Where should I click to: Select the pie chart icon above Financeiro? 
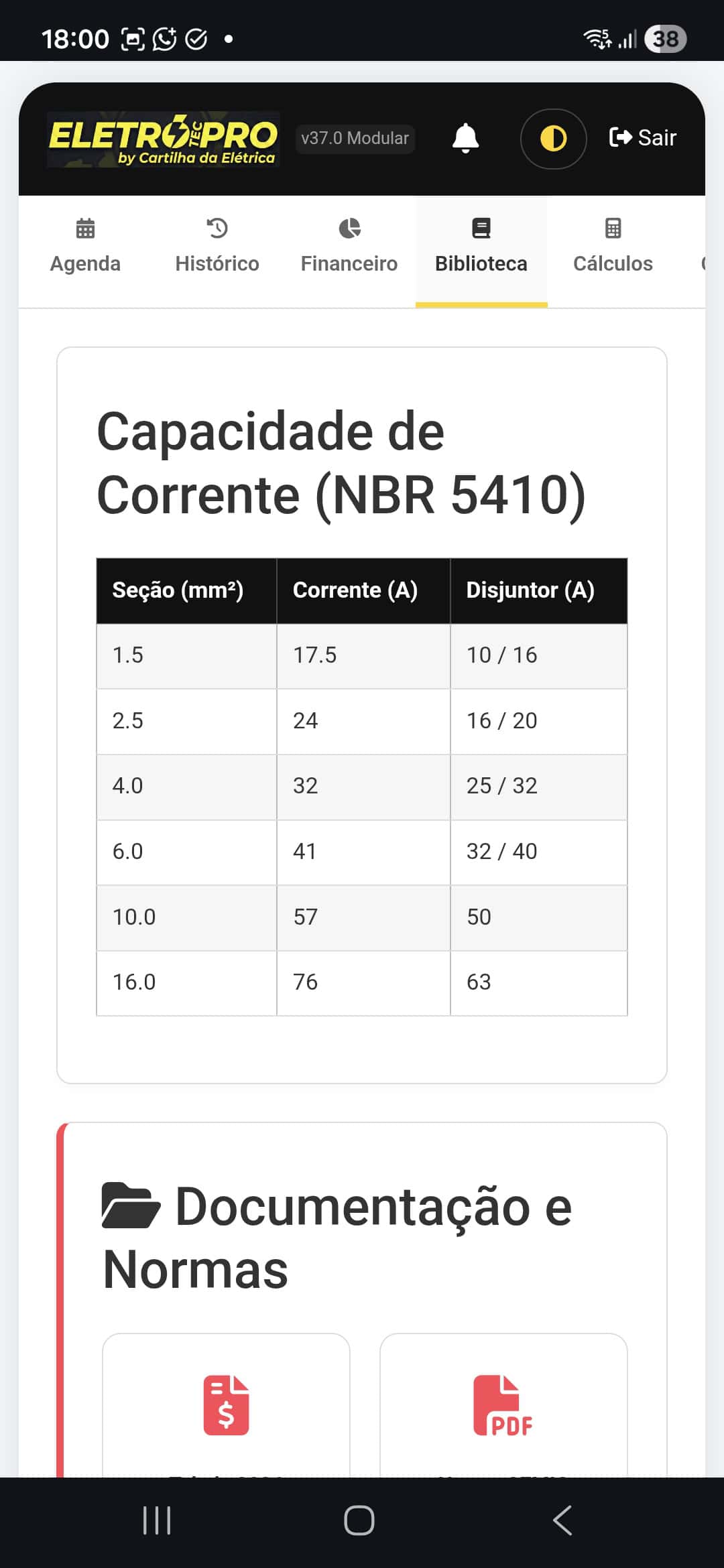tap(349, 228)
